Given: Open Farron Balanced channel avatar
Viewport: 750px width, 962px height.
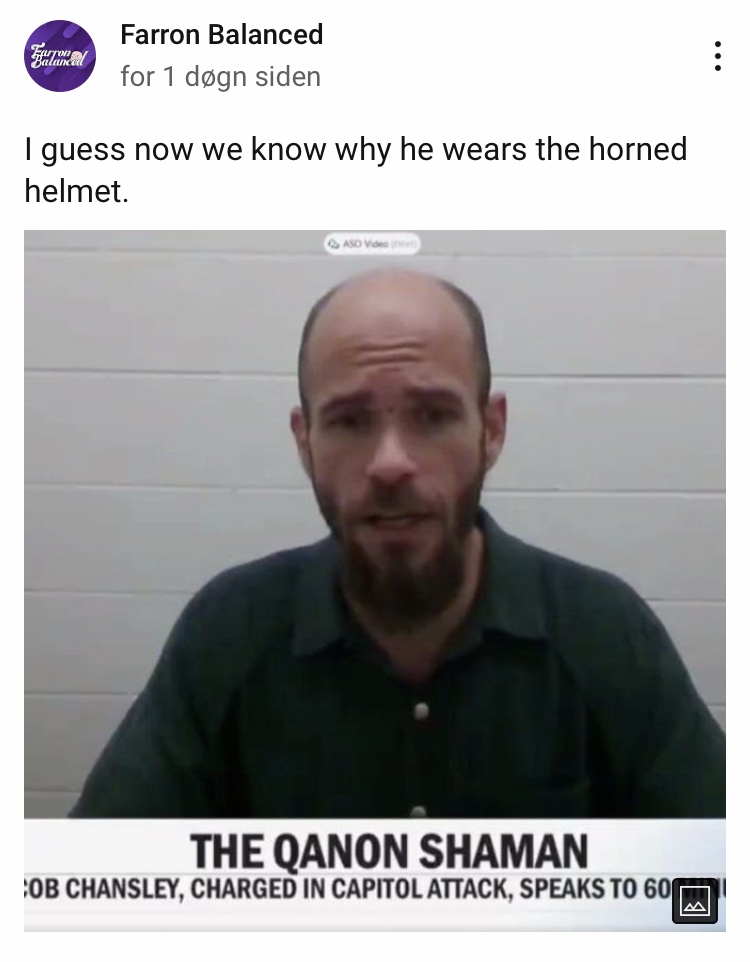Looking at the screenshot, I should pyautogui.click(x=60, y=56).
